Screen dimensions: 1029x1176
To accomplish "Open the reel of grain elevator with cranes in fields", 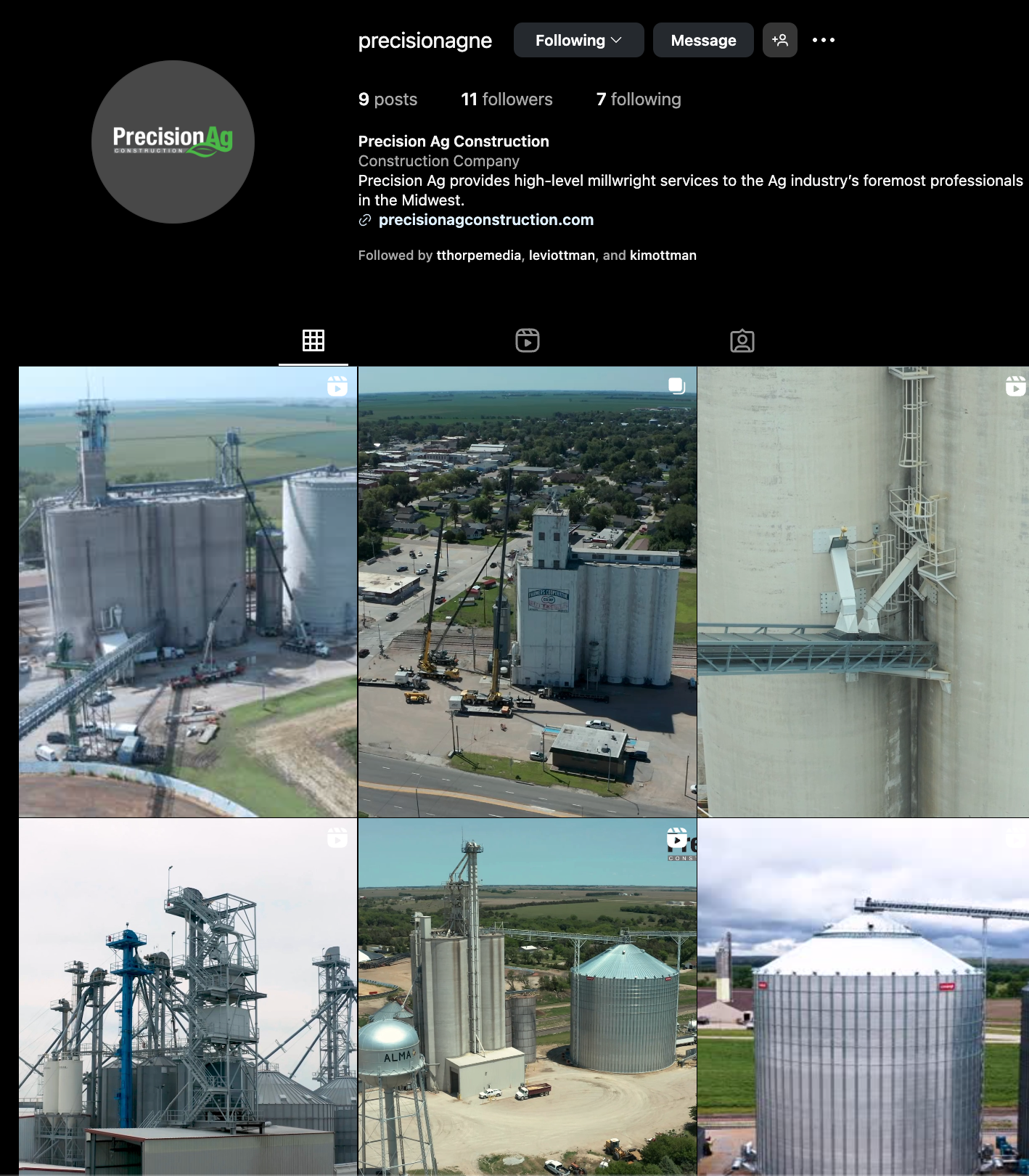I will point(188,592).
